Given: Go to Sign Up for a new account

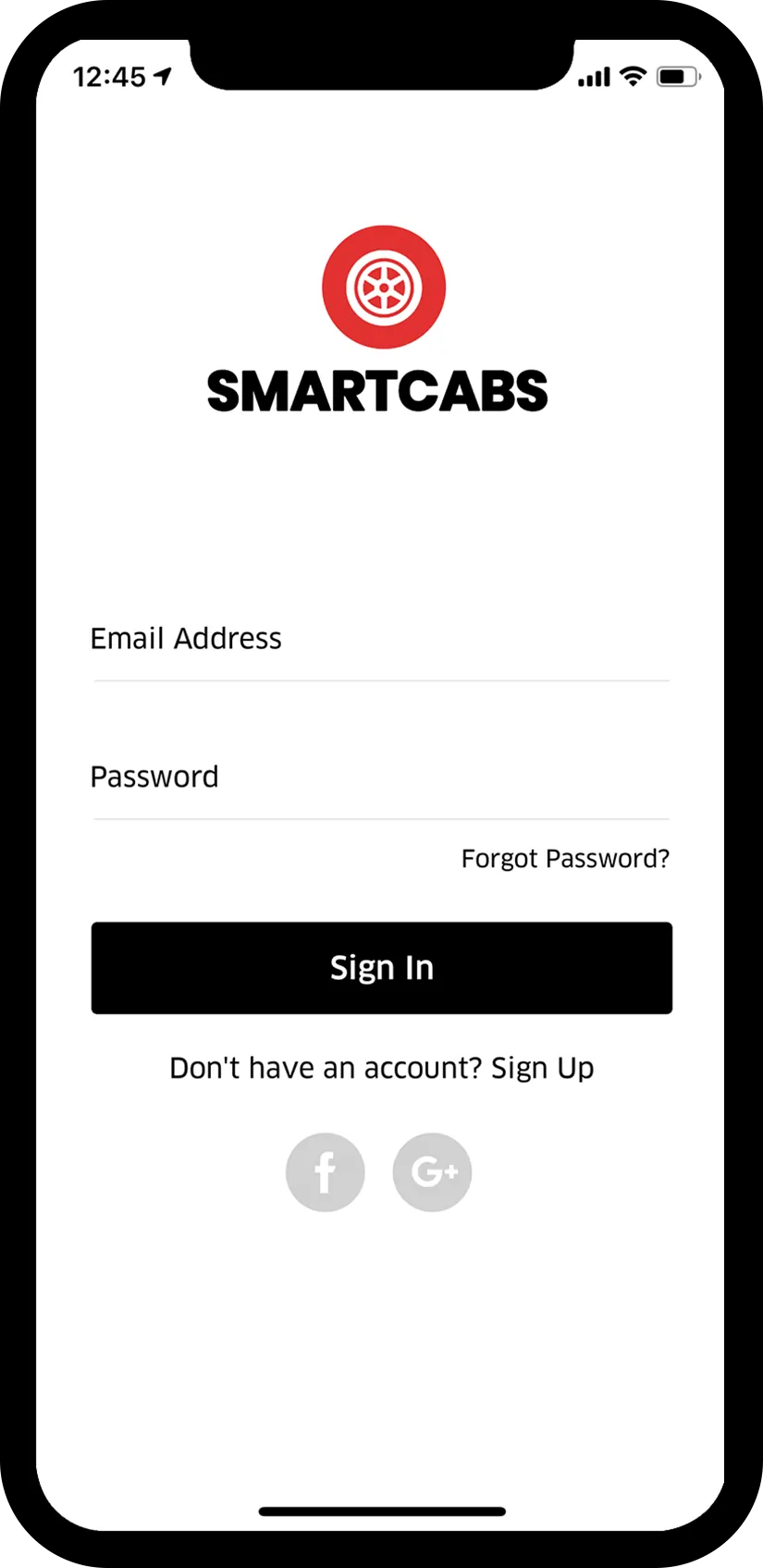Looking at the screenshot, I should click(542, 1069).
